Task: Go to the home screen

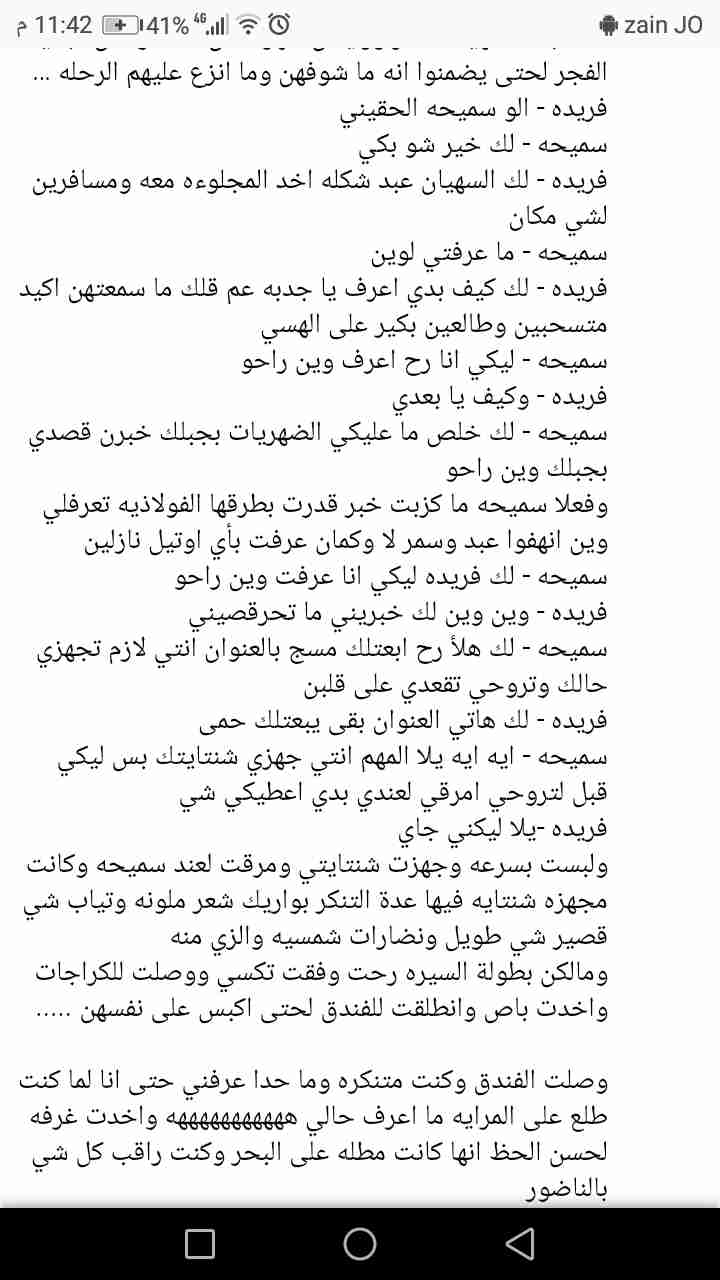Action: [360, 1243]
